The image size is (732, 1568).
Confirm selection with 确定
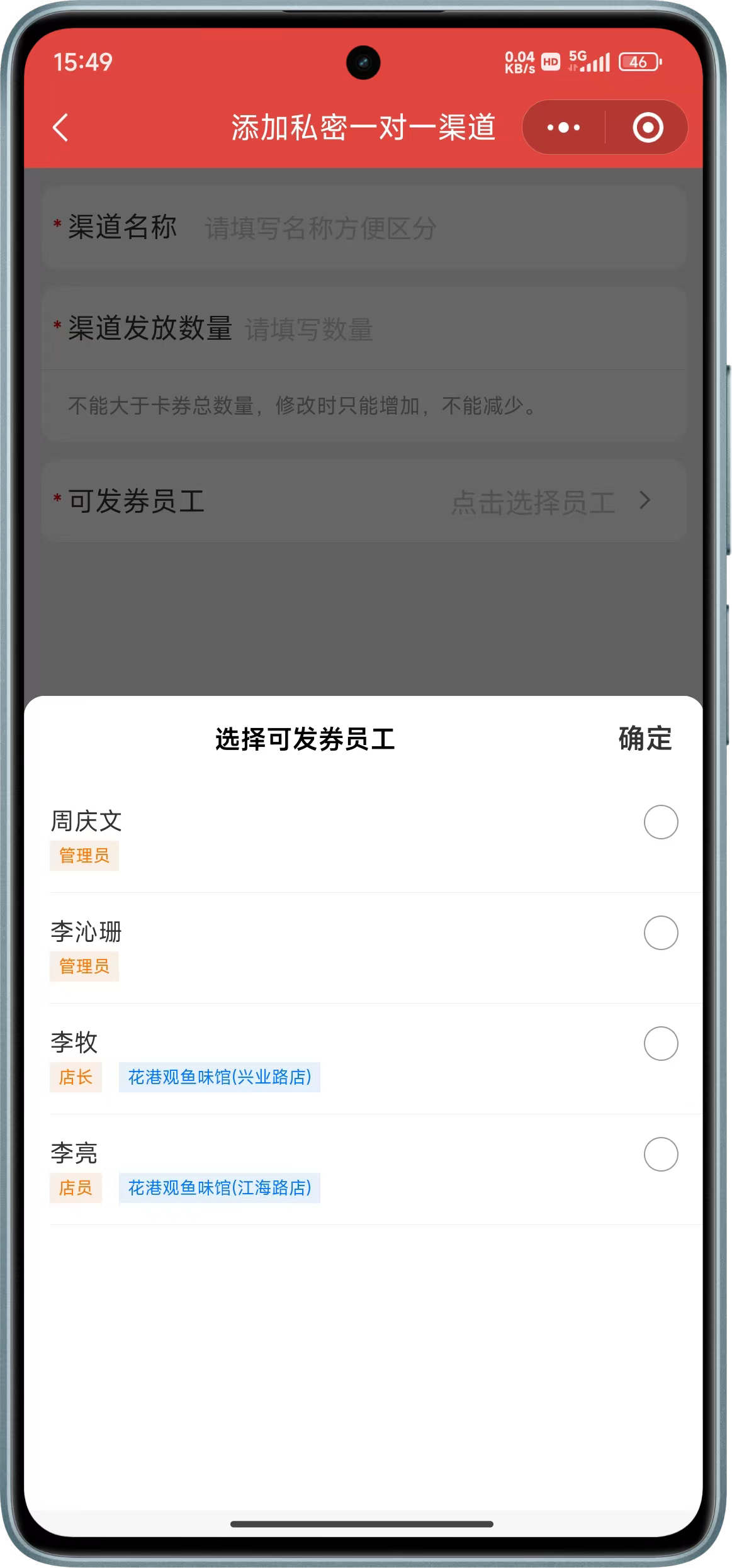[x=645, y=739]
